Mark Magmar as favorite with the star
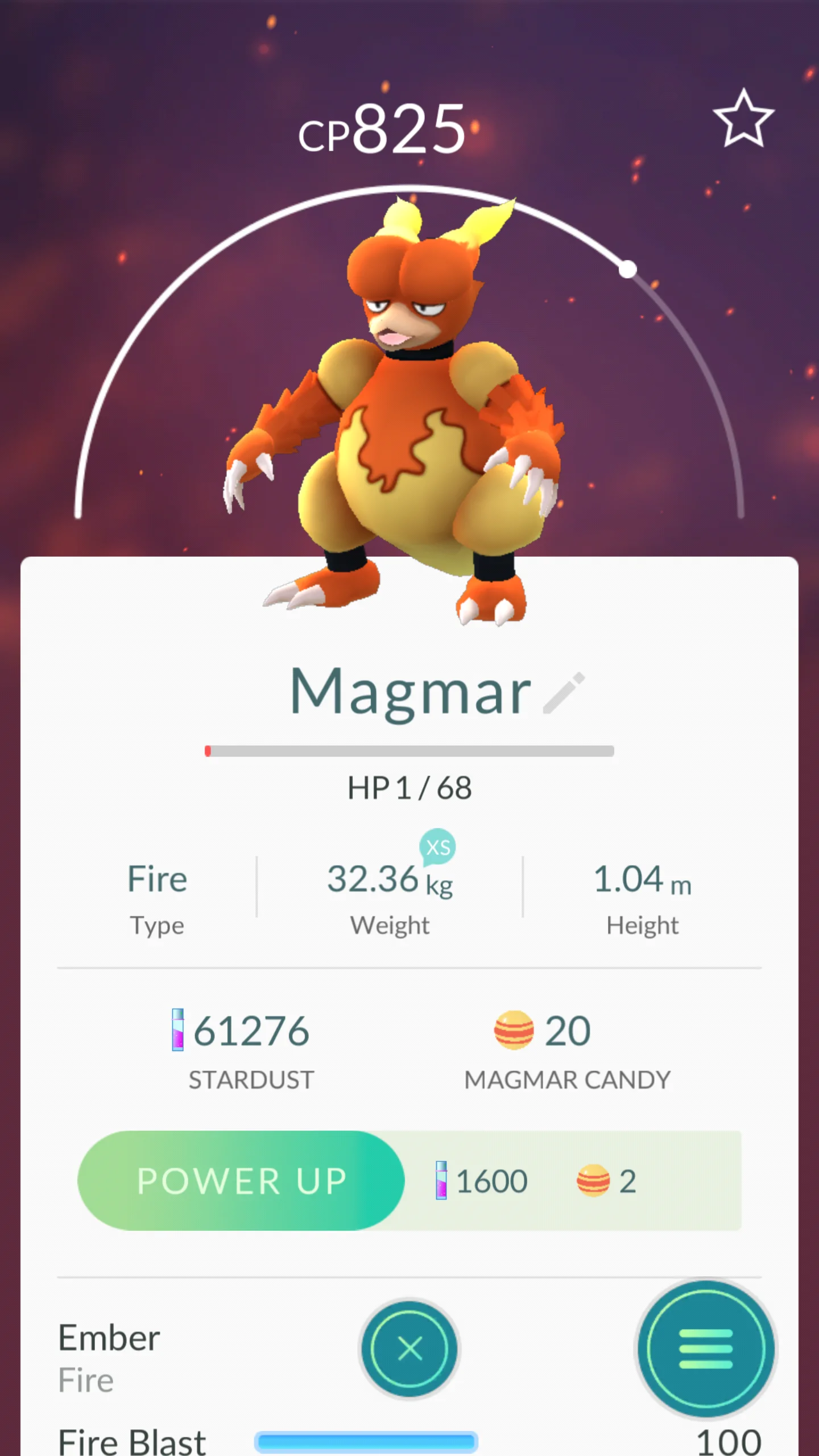Screen dimensions: 819x1456 tap(743, 119)
